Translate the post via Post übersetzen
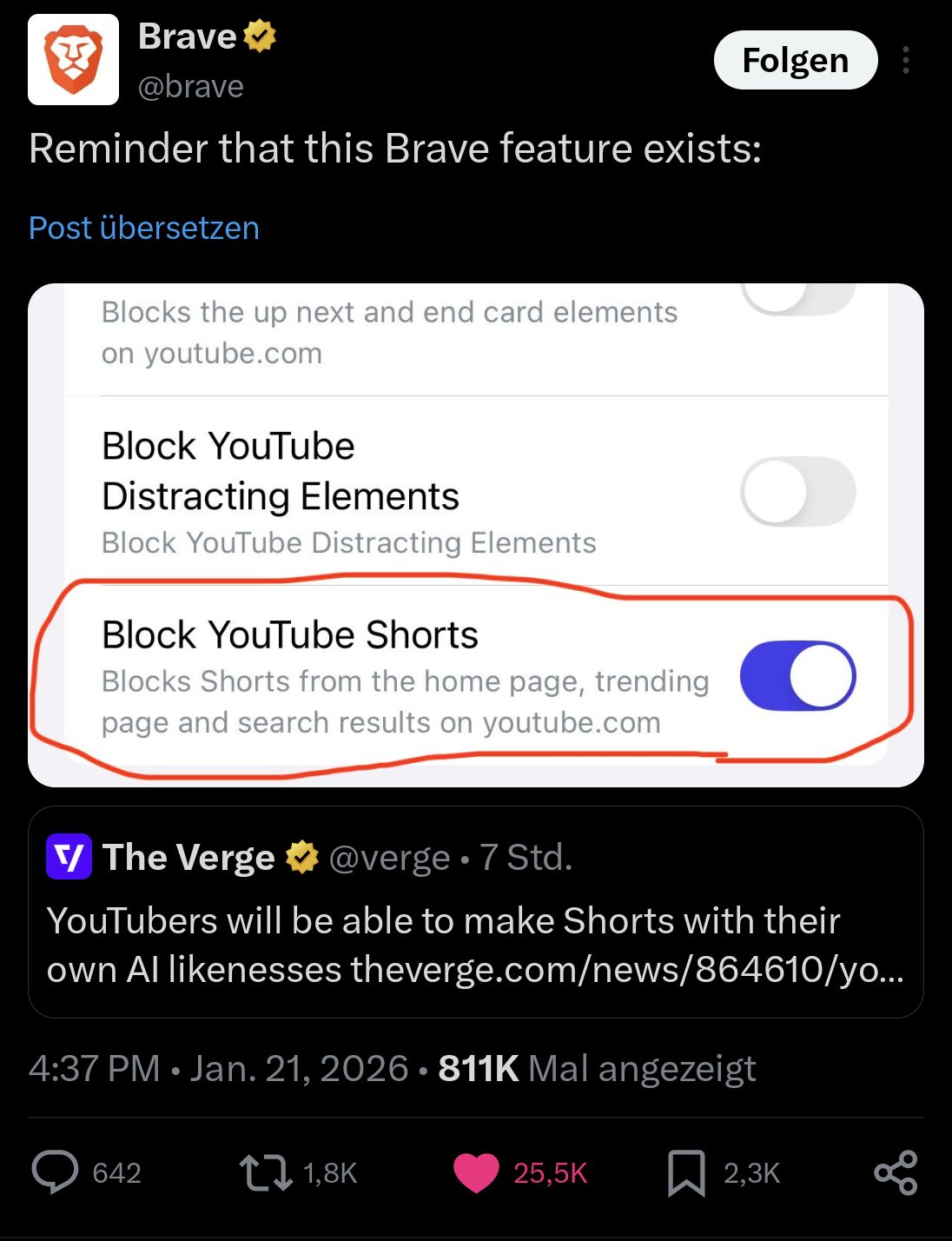The image size is (952, 1241). pyautogui.click(x=144, y=228)
